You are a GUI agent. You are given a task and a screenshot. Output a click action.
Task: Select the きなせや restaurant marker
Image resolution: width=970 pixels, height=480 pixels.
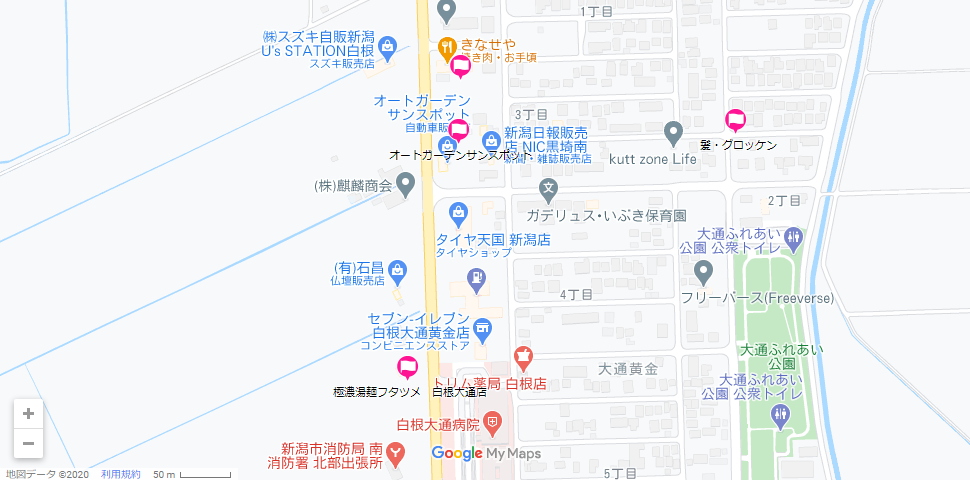(447, 45)
